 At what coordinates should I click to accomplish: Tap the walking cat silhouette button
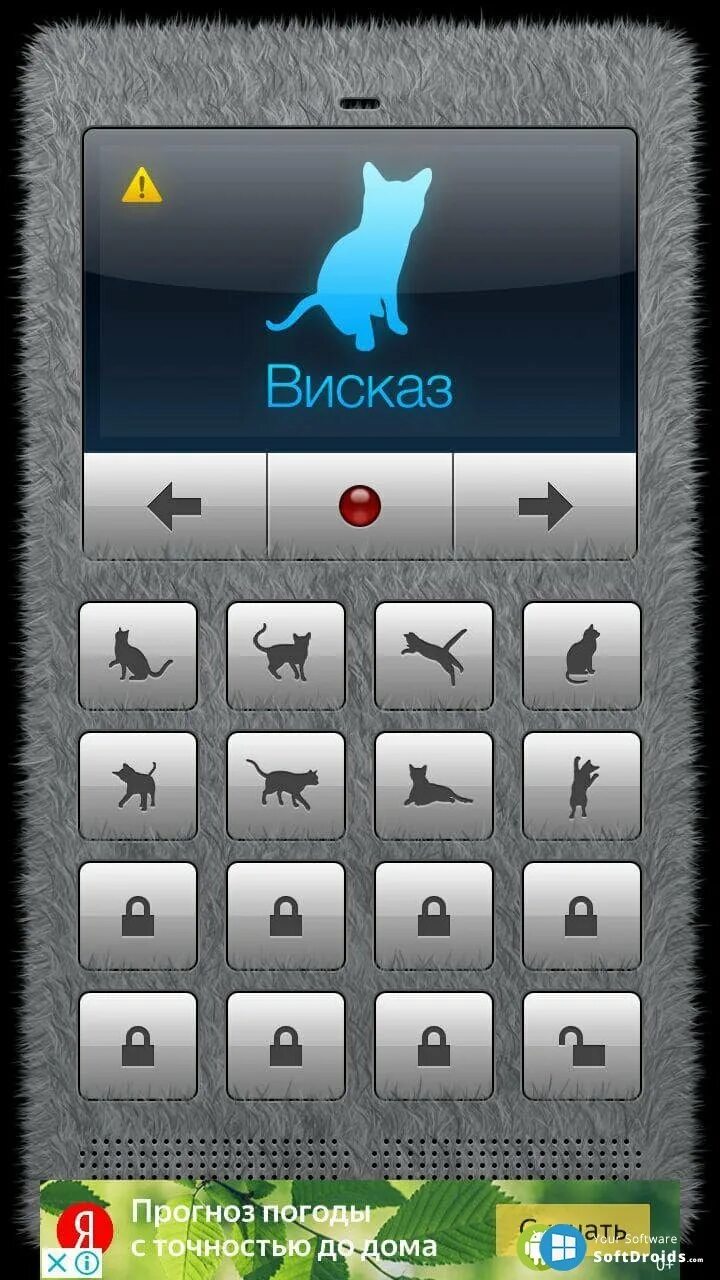click(286, 786)
